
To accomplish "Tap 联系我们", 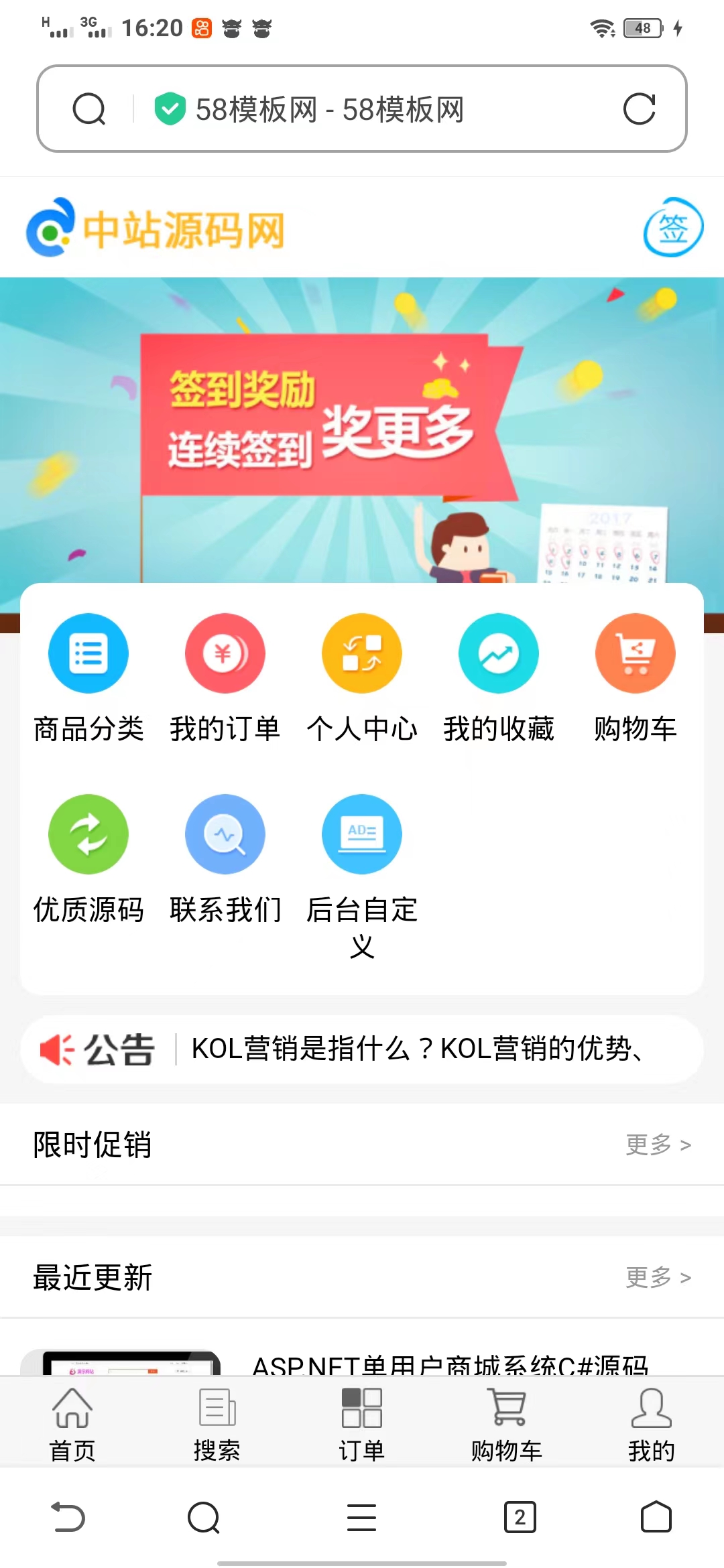I will tap(225, 859).
